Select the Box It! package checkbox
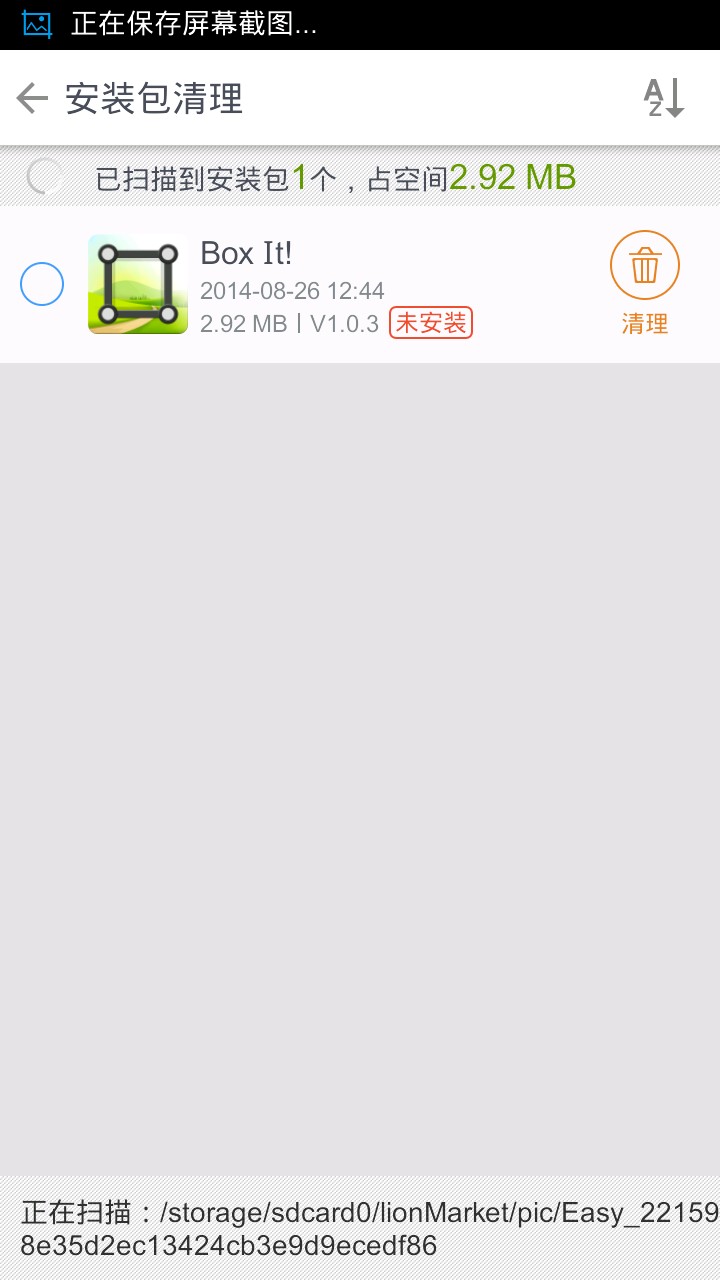Screen dimensions: 720x1280 tap(42, 285)
